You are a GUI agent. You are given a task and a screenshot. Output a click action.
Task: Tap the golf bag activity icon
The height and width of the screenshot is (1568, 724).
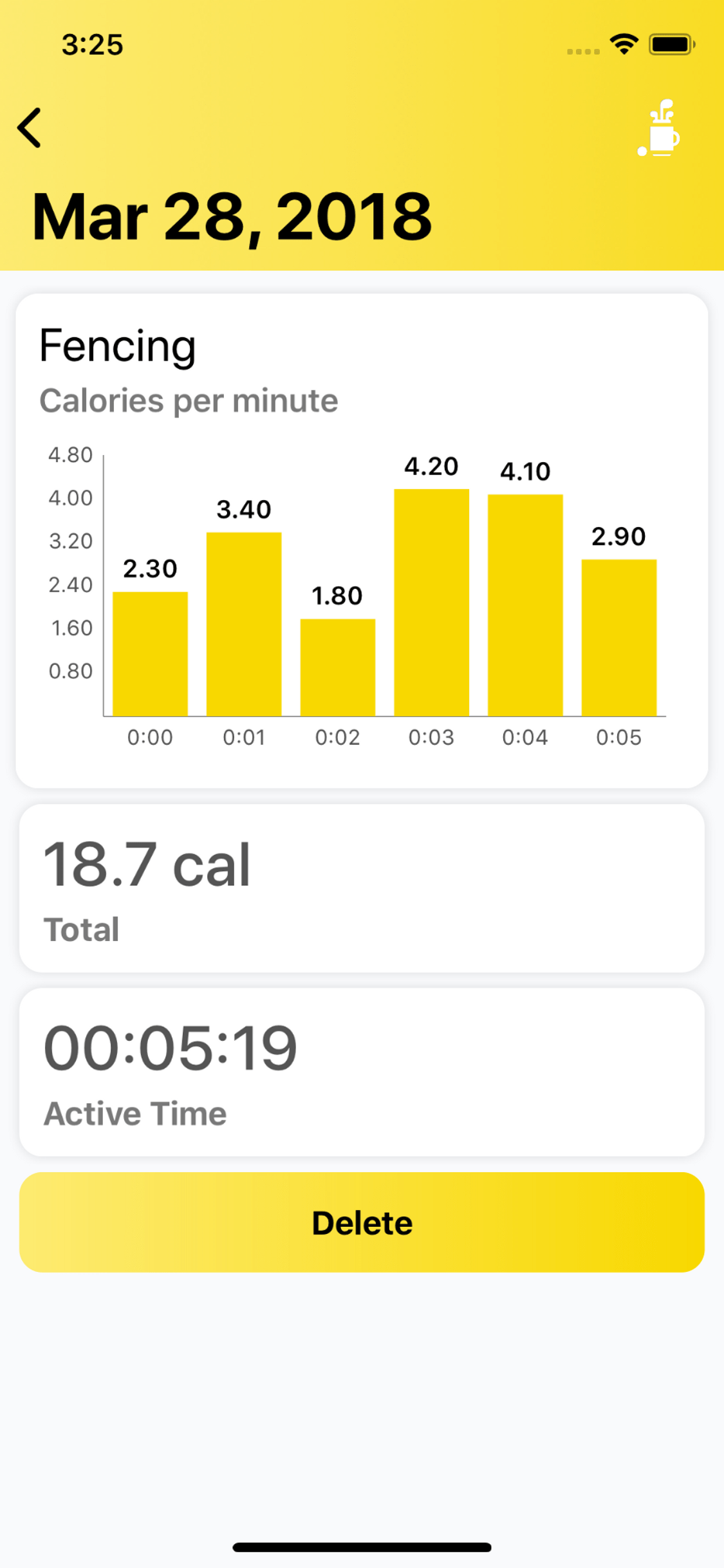(x=659, y=127)
